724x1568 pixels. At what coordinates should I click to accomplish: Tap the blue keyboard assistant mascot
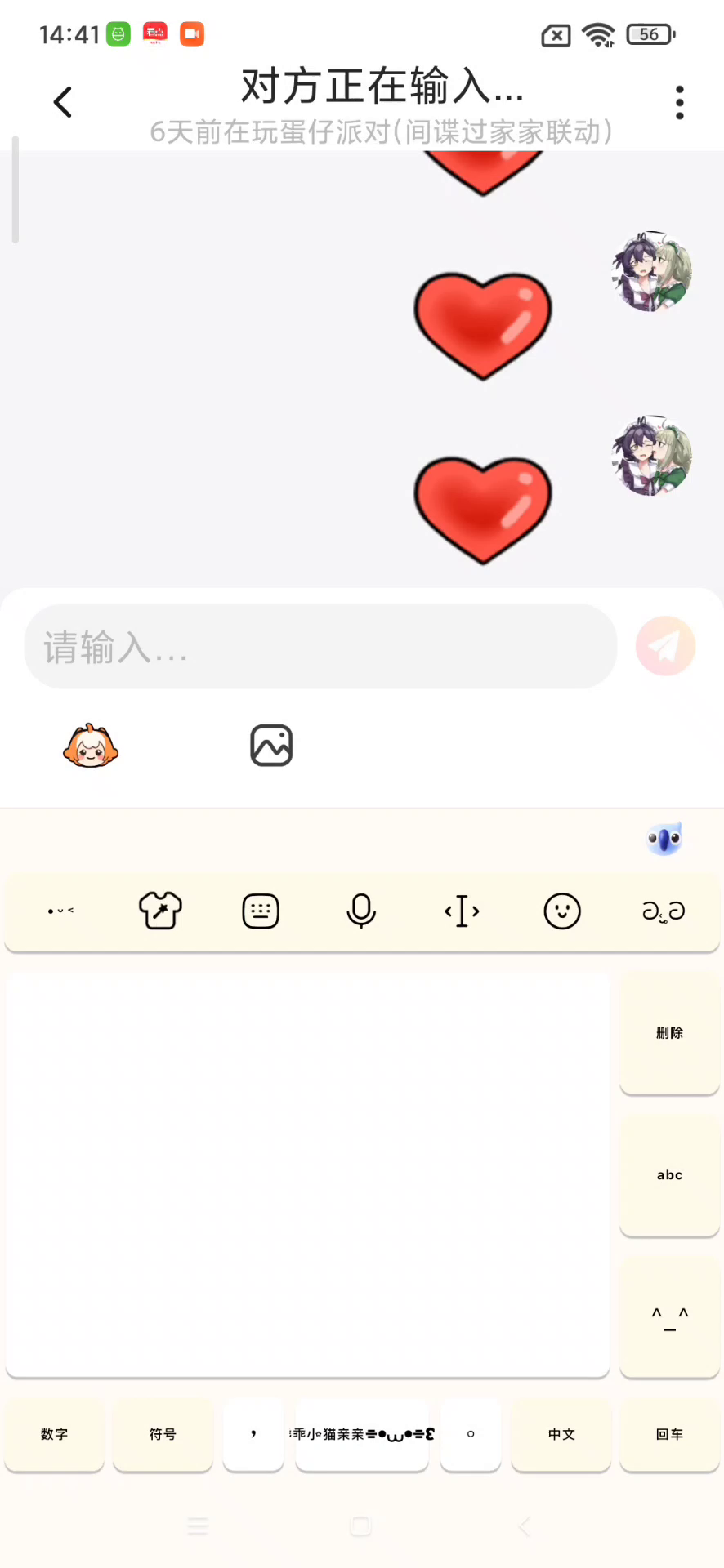click(664, 839)
